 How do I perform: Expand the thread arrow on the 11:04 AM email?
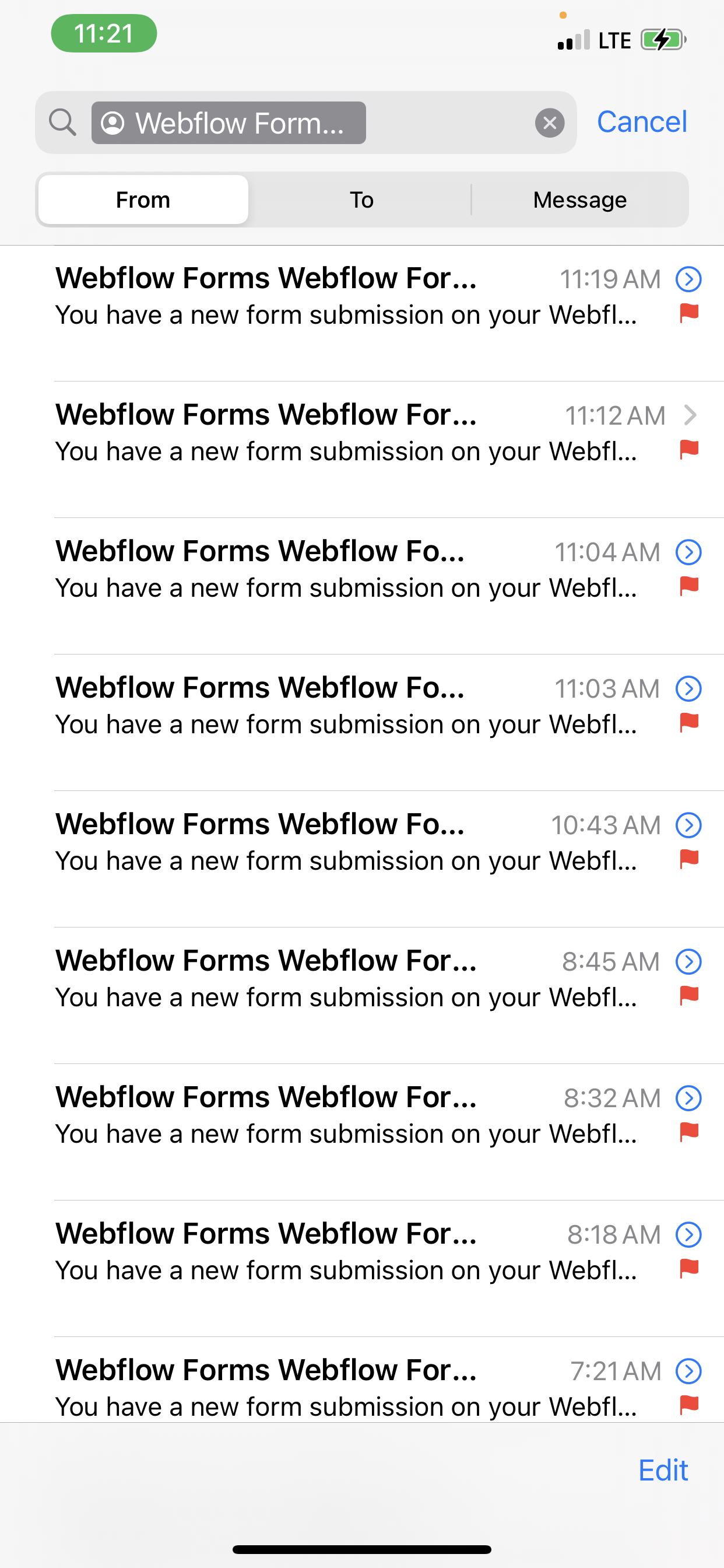tap(688, 552)
